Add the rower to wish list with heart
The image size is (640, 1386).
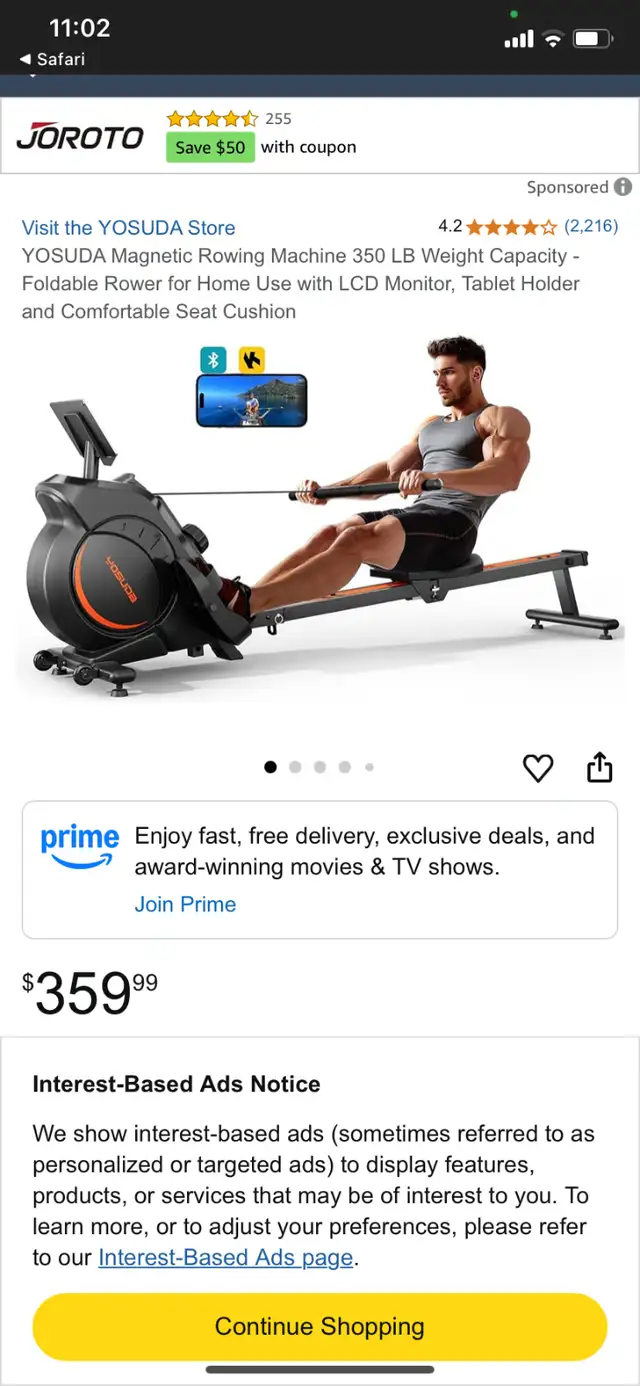(538, 768)
